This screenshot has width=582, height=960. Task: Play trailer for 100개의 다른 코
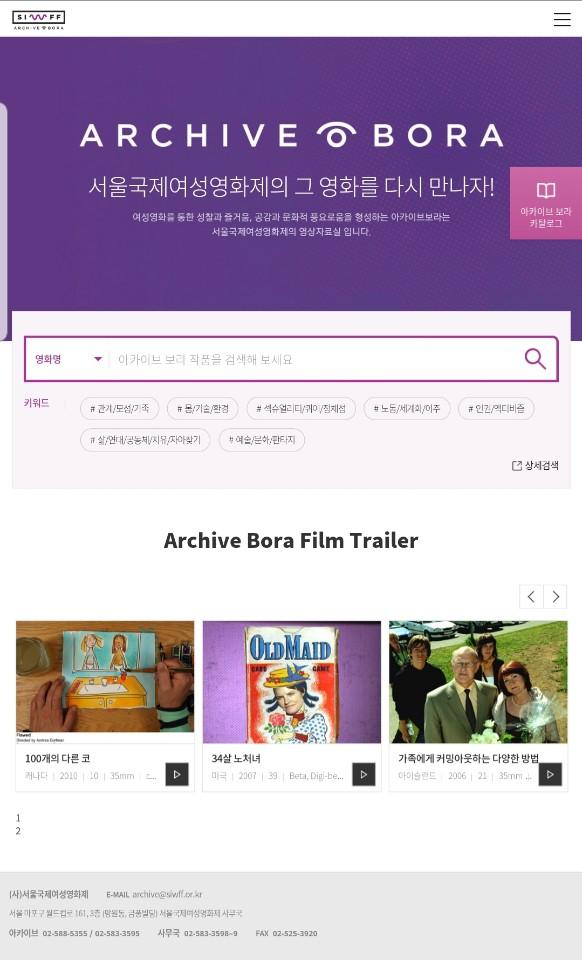coord(177,774)
